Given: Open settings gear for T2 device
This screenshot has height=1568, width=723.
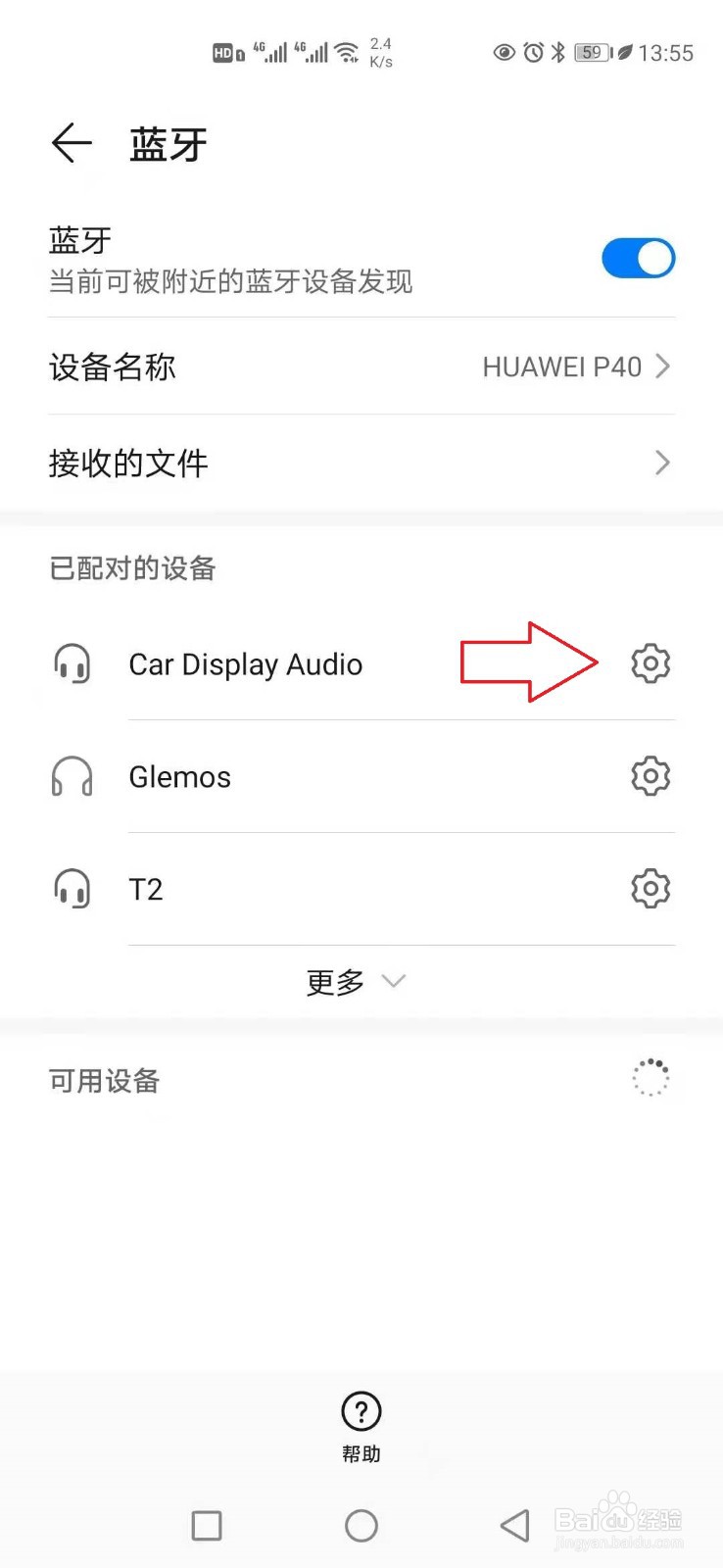Looking at the screenshot, I should pyautogui.click(x=650, y=889).
